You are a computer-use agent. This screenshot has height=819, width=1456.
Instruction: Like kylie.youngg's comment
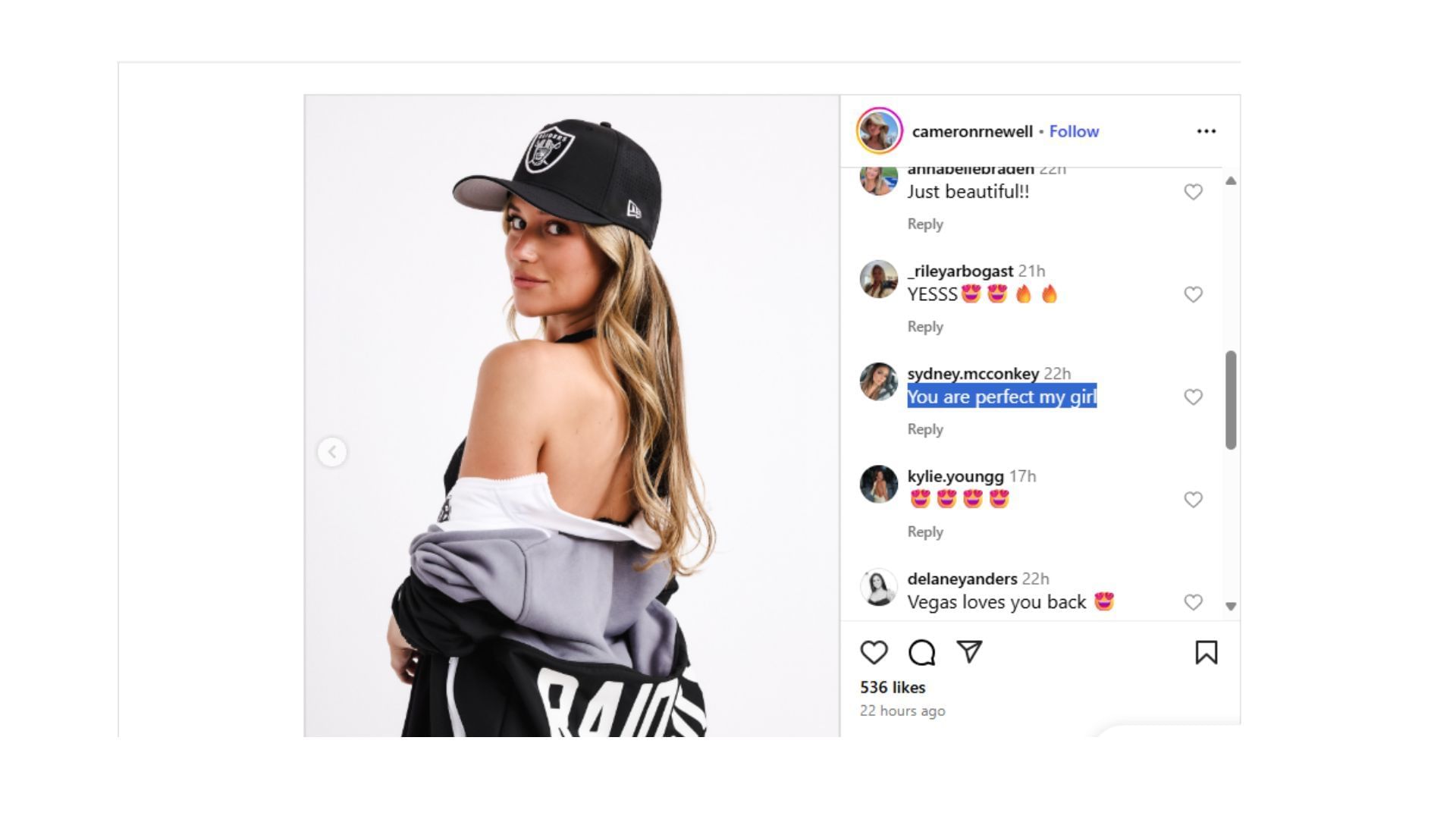point(1193,500)
